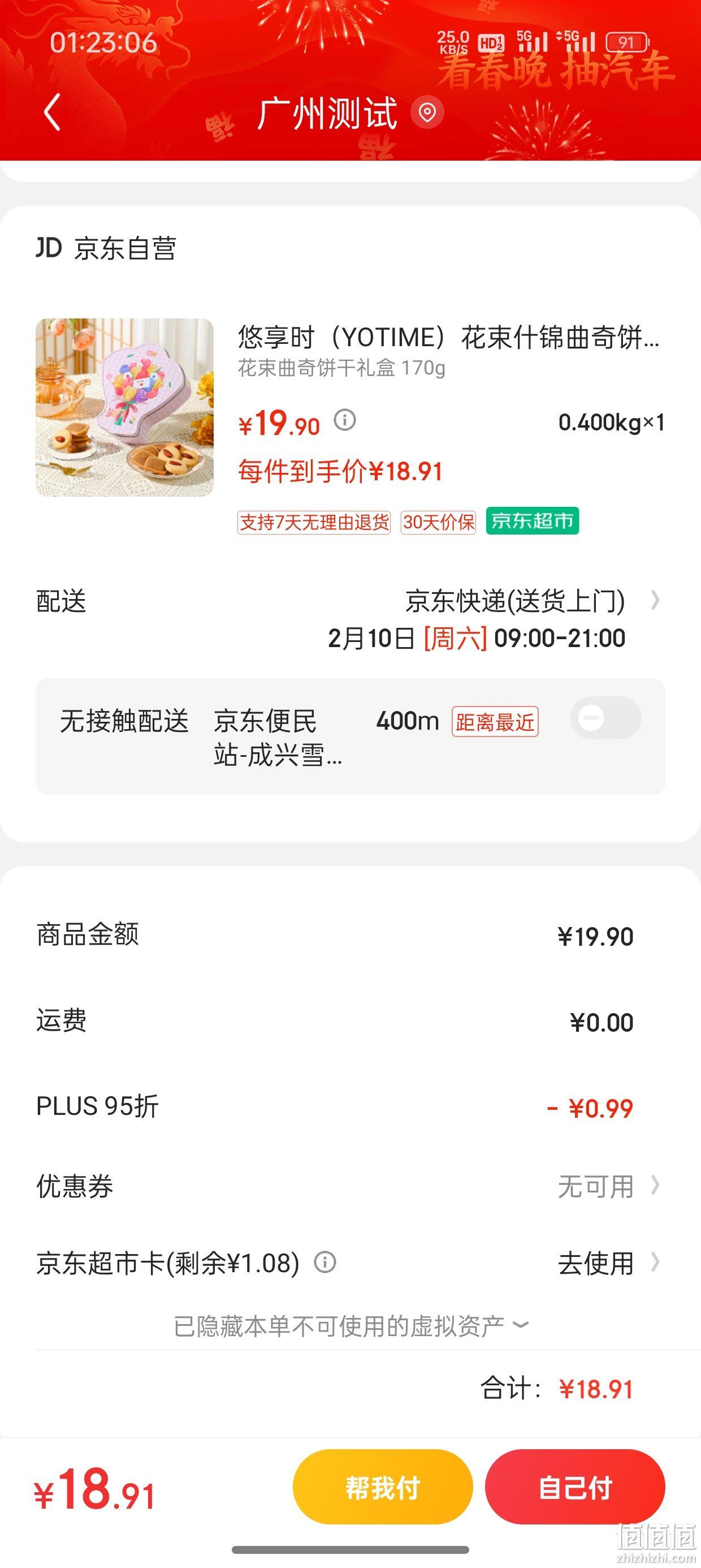Viewport: 701px width, 1568px height.
Task: Tap 自己付 to pay yourself
Action: pos(575,1487)
